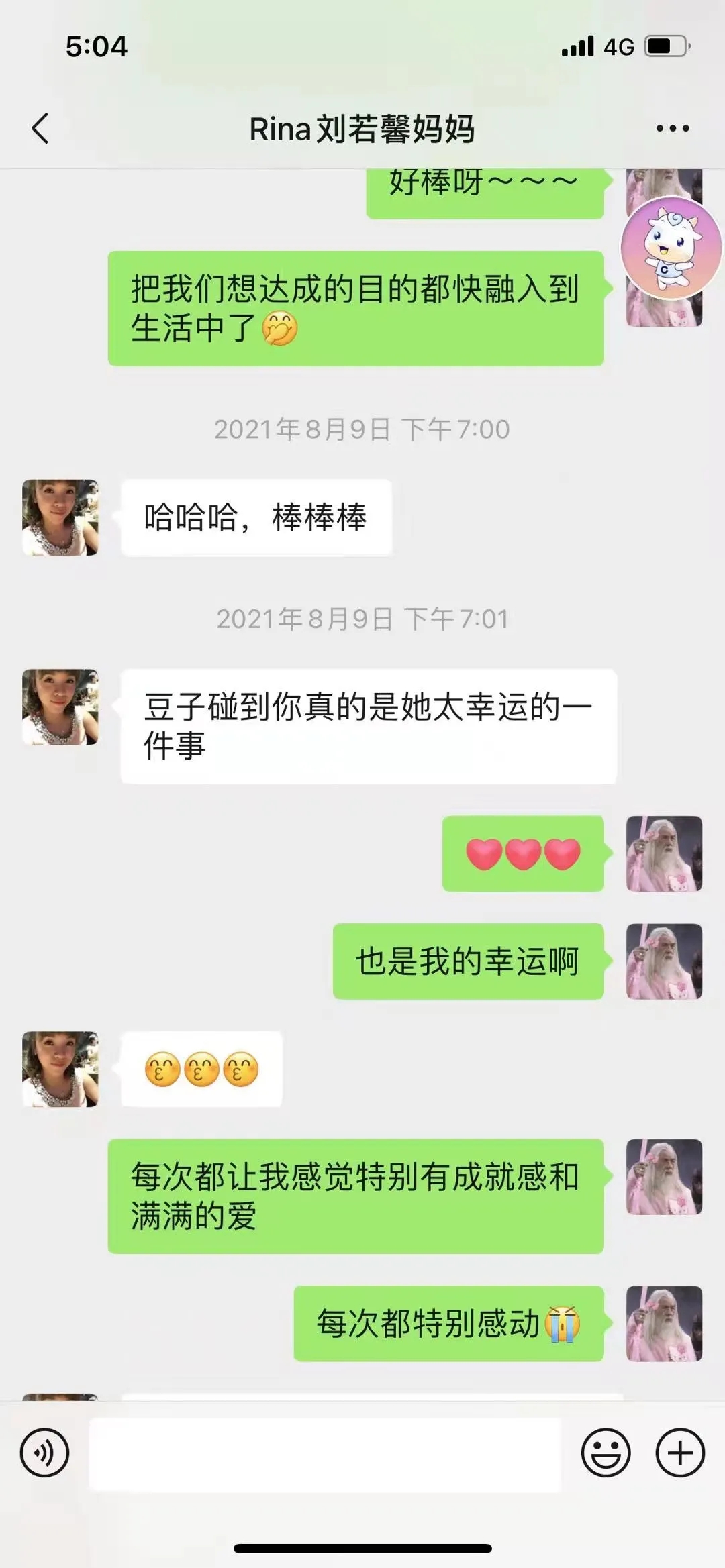Open contact avatar beside 哈哈哈，棒棒棒
The width and height of the screenshot is (725, 1568).
[60, 517]
